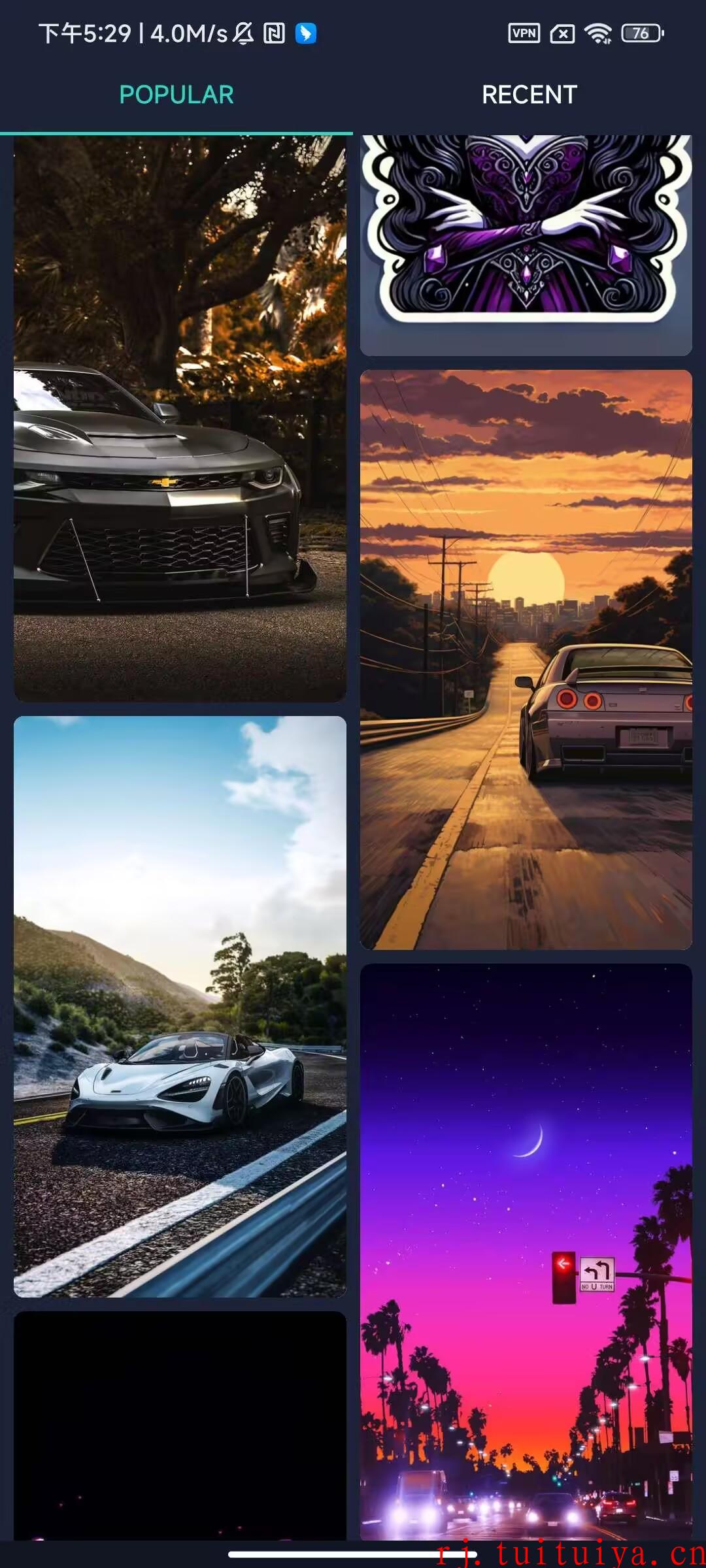View the sunset road Skyline wallpaper
Viewport: 706px width, 1568px height.
point(526,660)
